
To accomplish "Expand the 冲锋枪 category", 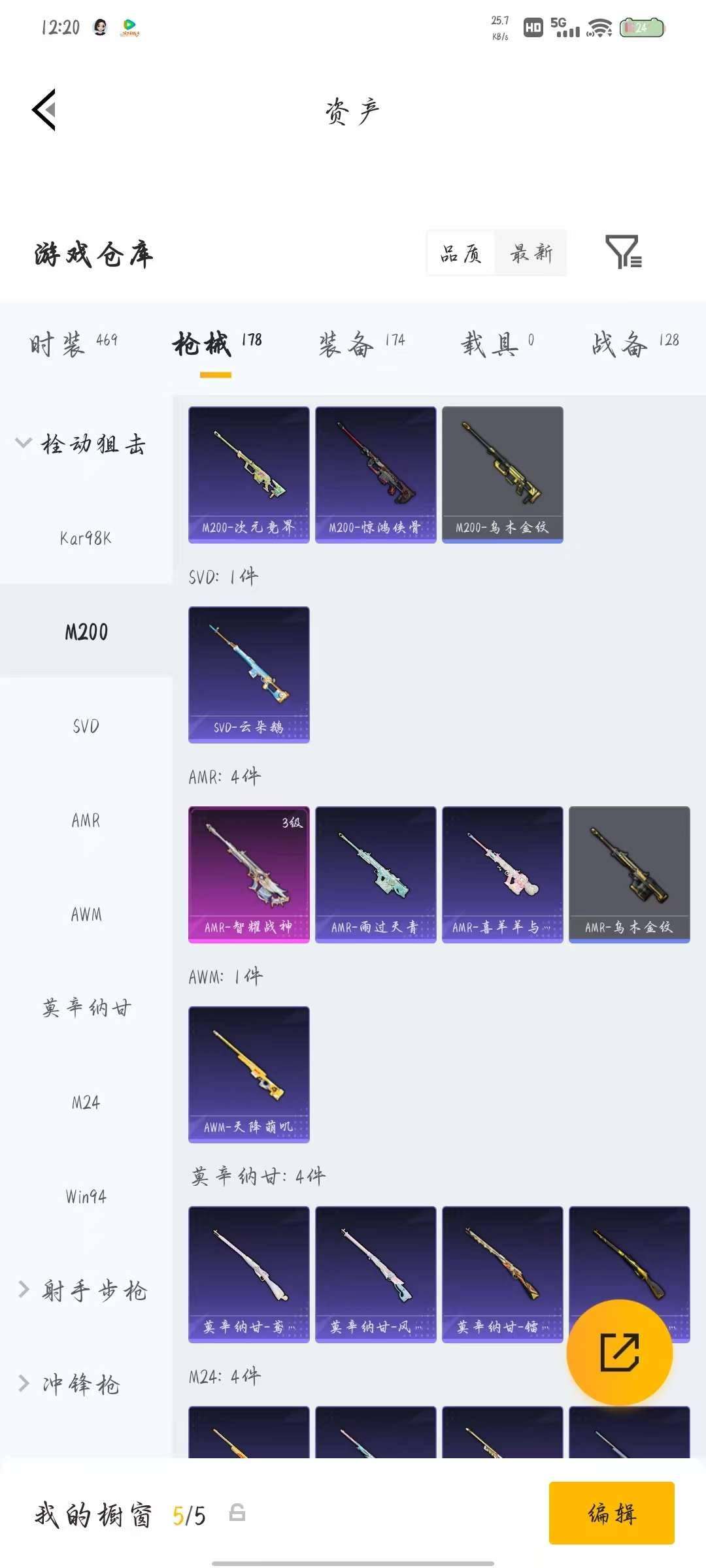I will 72,1384.
